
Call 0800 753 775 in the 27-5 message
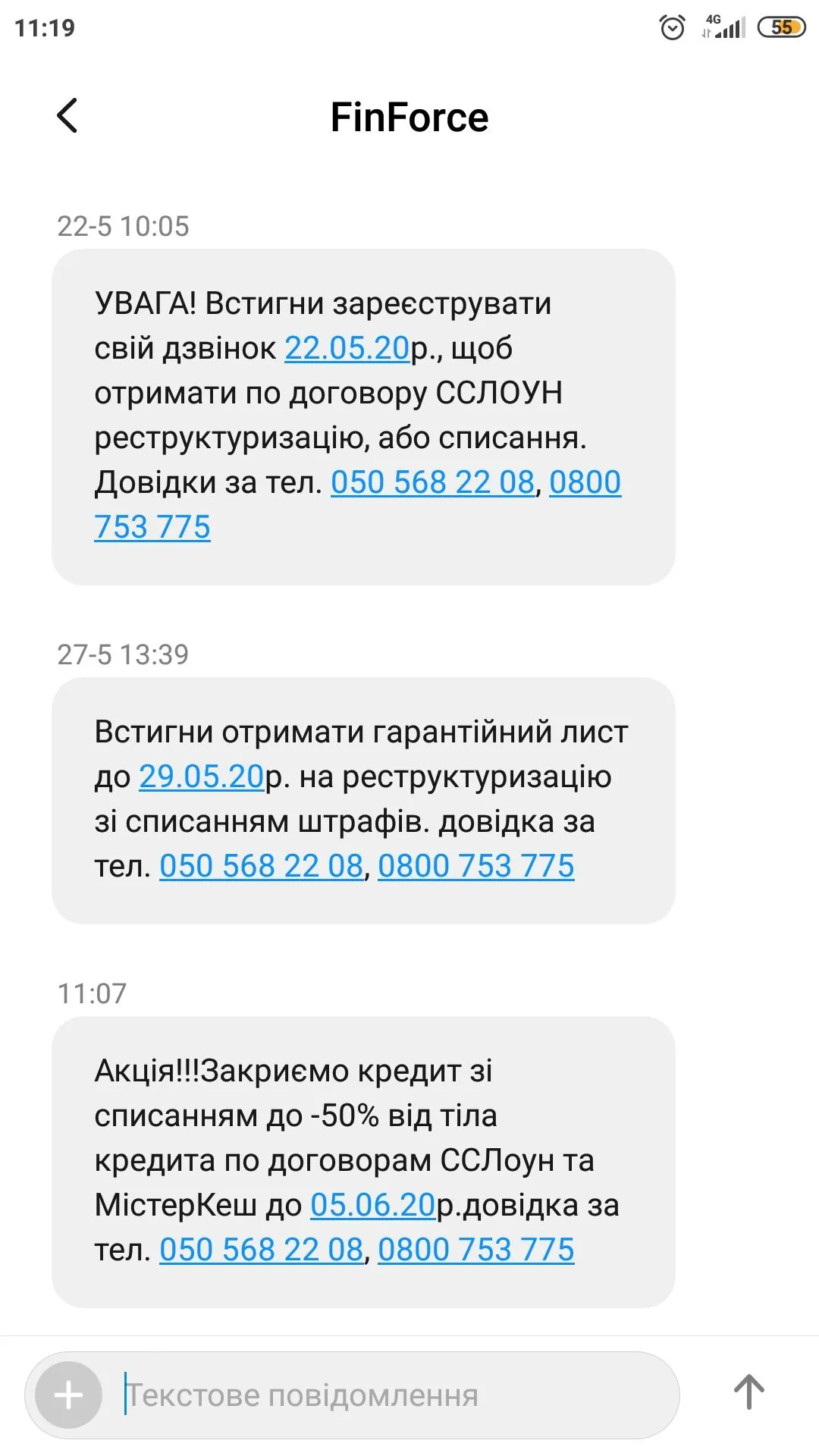pos(475,866)
